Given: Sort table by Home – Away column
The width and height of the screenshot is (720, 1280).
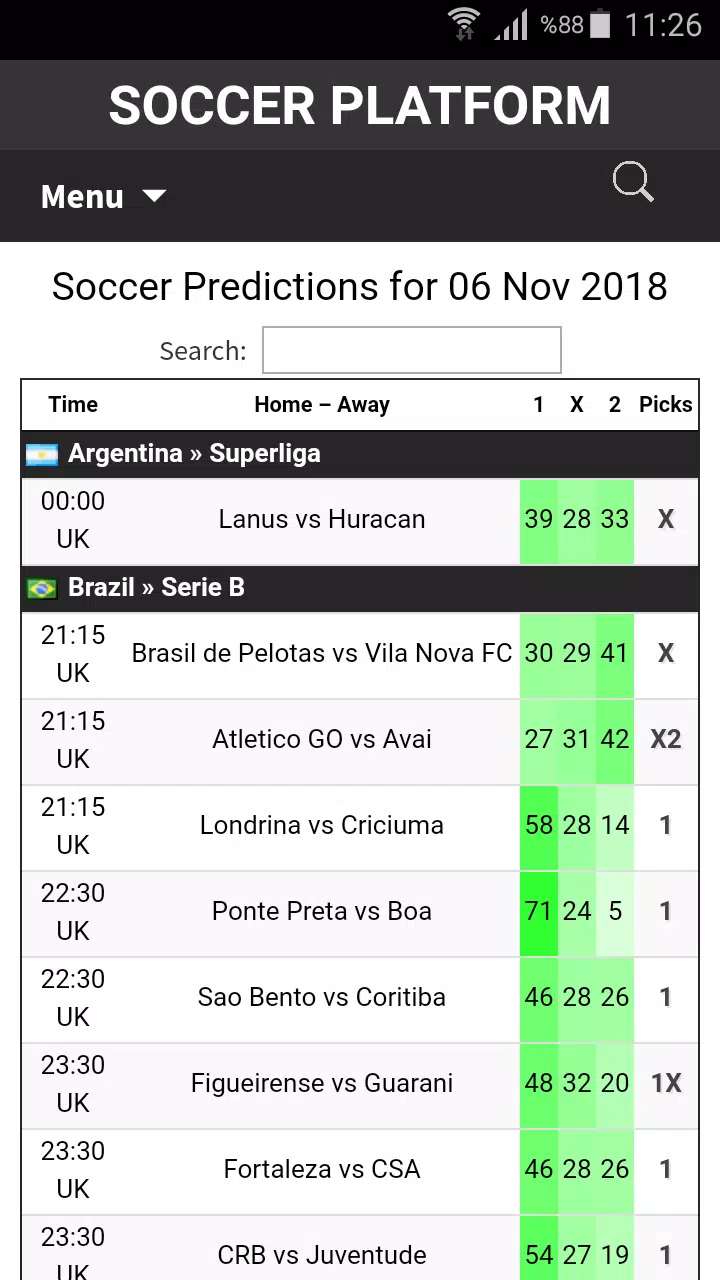Looking at the screenshot, I should coord(322,405).
